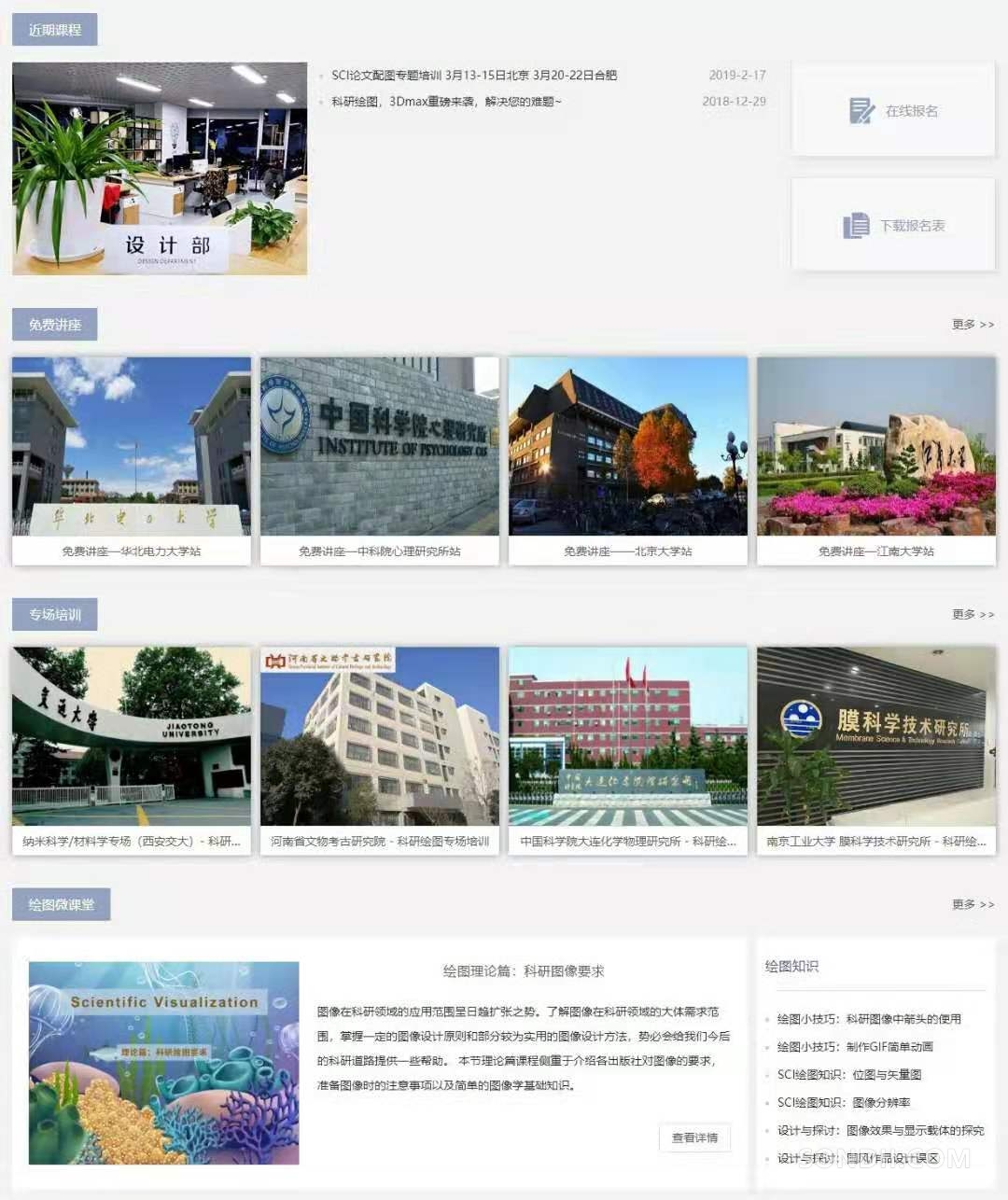This screenshot has width=1008, height=1200.
Task: Open the 华北电力大学站 free lecture card
Action: click(x=132, y=461)
